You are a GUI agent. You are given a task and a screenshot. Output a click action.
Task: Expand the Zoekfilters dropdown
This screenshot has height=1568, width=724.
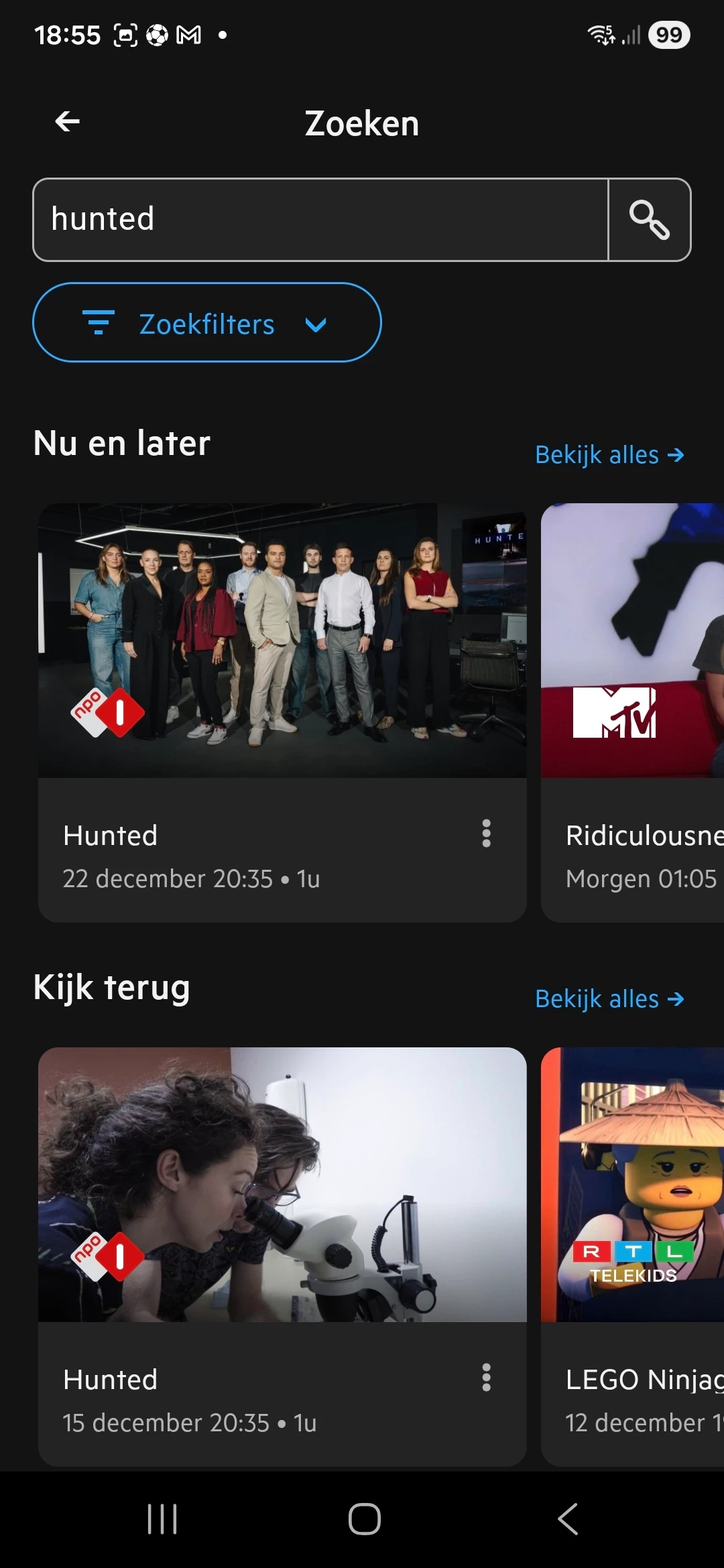coord(207,323)
